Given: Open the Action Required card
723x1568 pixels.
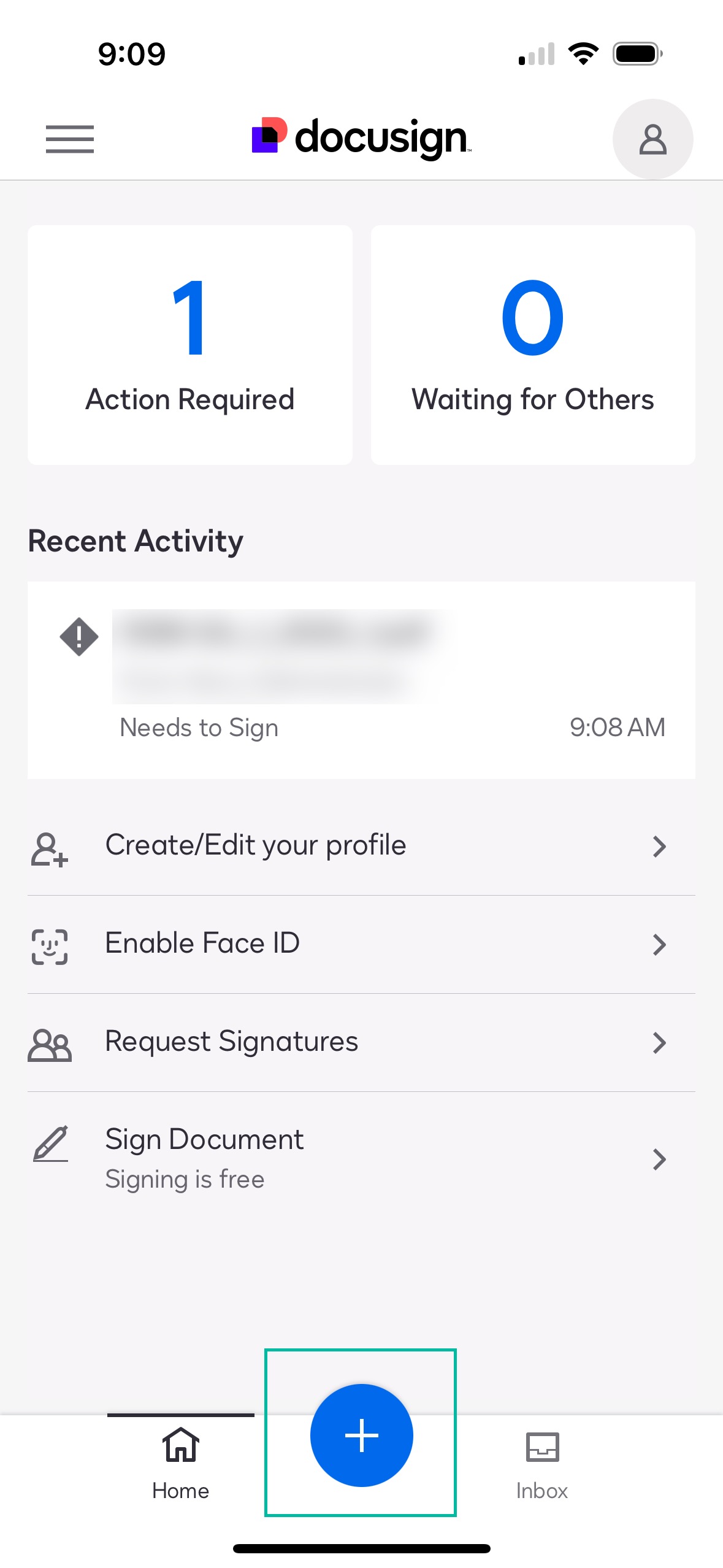Looking at the screenshot, I should click(190, 344).
